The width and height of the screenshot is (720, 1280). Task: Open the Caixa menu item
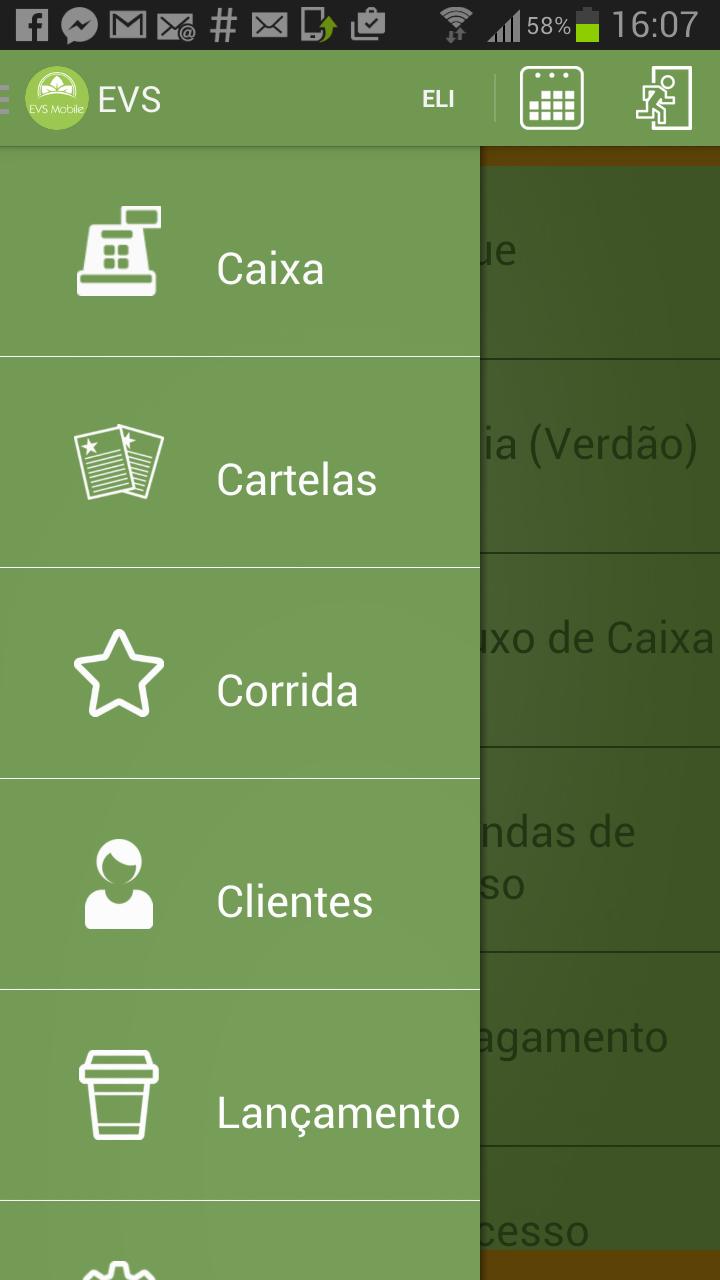tap(240, 268)
